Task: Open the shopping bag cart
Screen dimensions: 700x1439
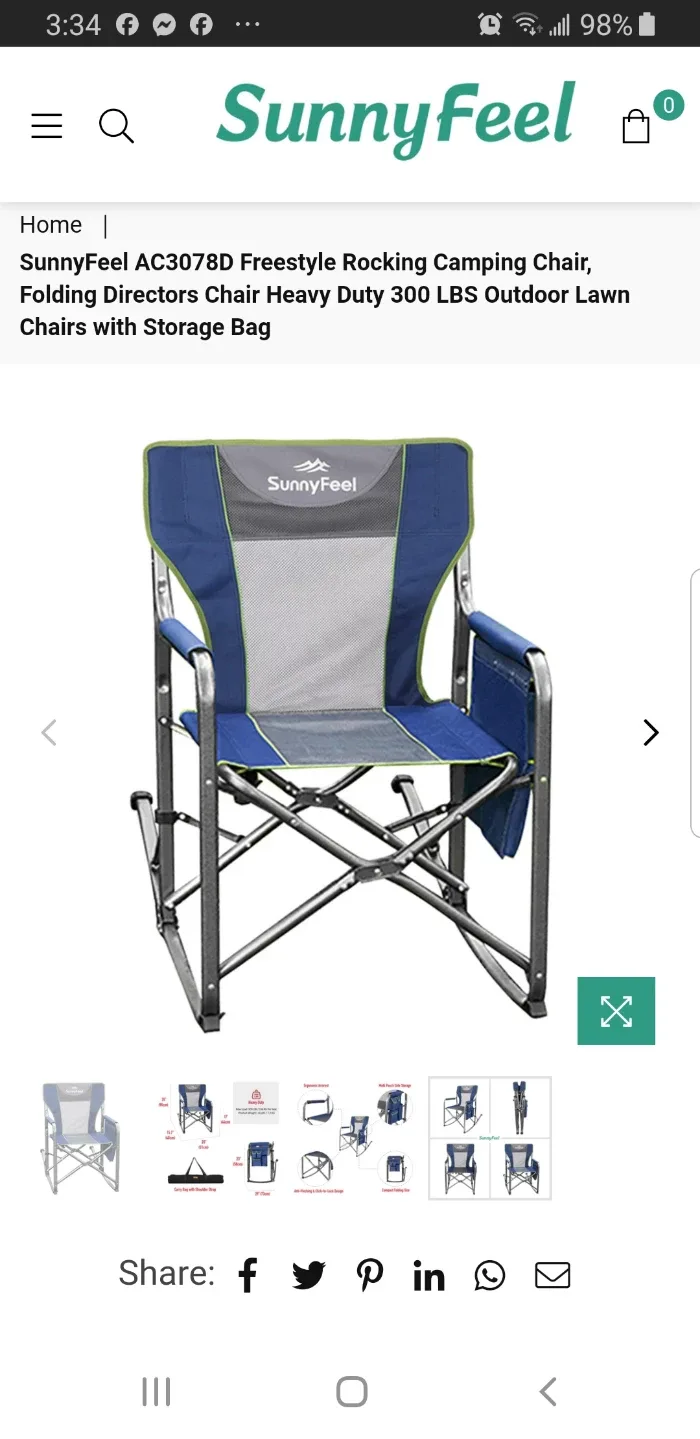Action: pyautogui.click(x=637, y=126)
